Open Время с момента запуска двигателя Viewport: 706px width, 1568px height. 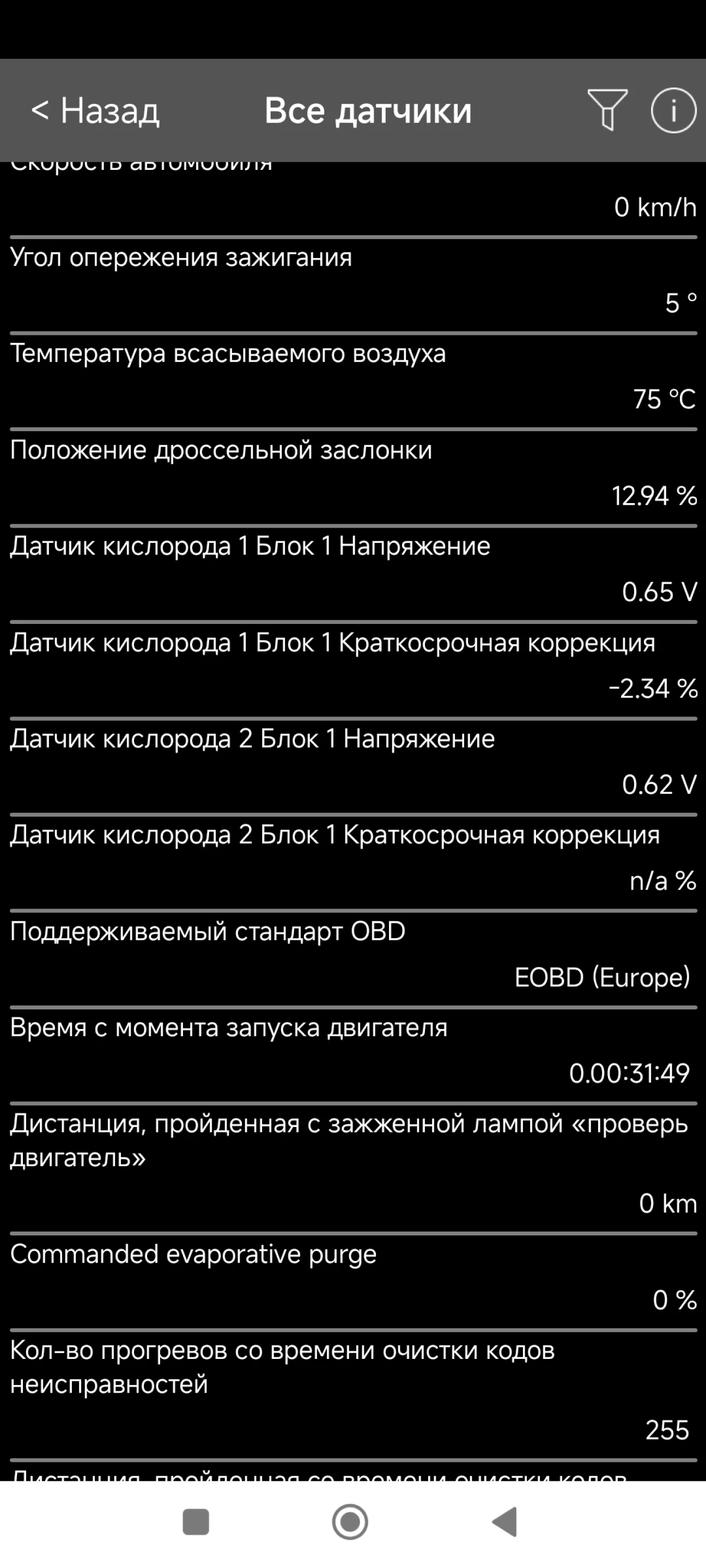point(354,1054)
